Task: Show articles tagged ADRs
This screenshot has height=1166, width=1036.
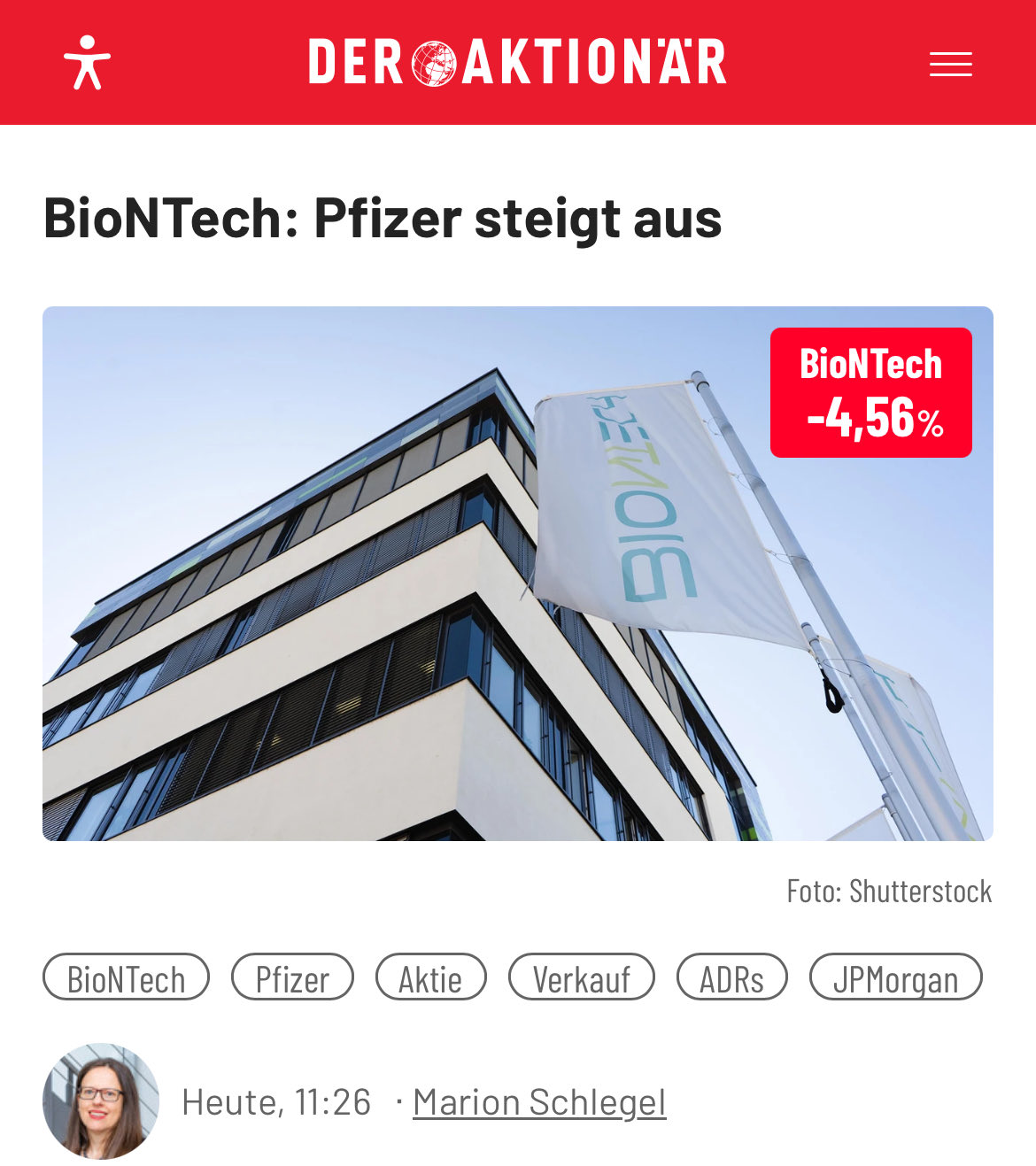Action: [731, 977]
